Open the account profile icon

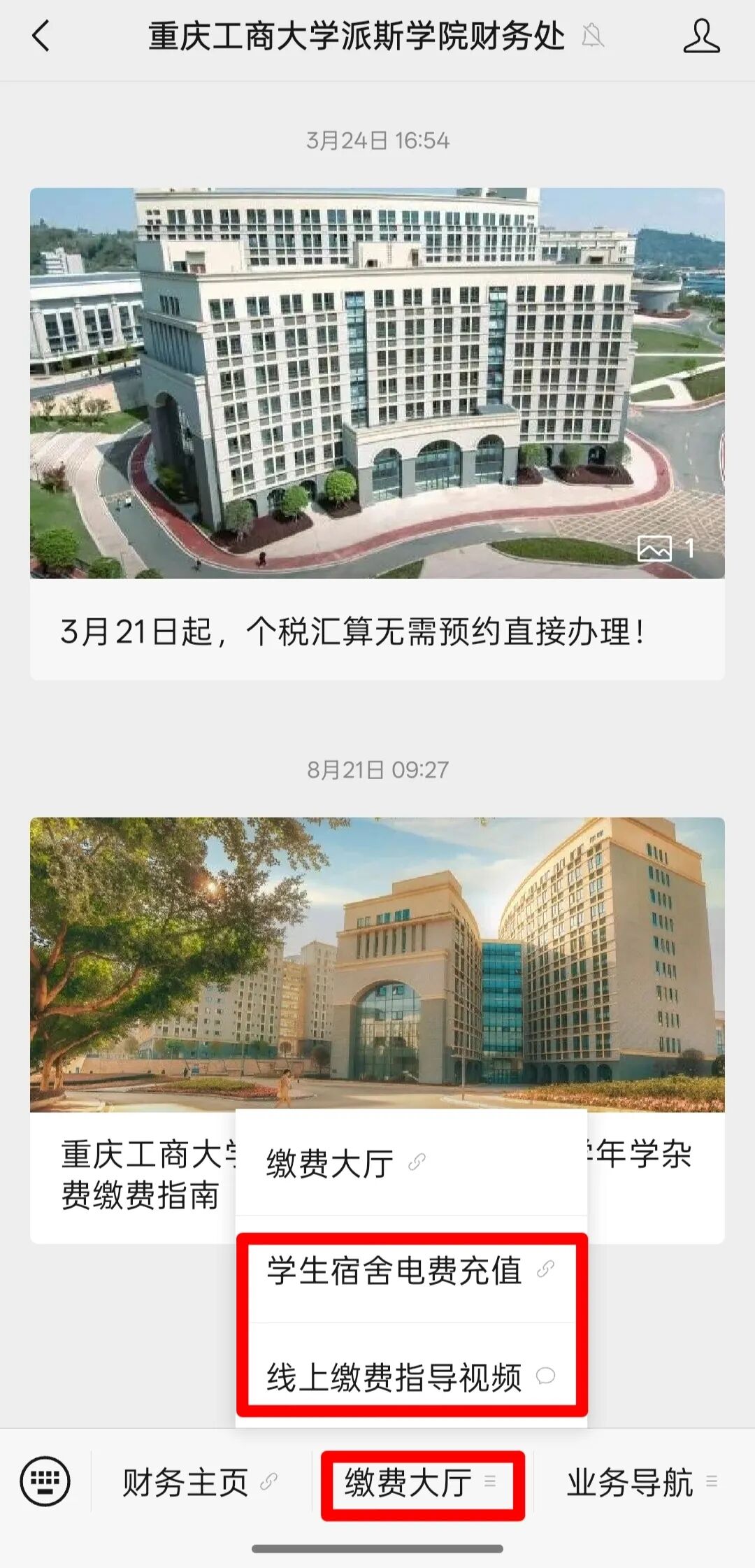click(x=701, y=36)
